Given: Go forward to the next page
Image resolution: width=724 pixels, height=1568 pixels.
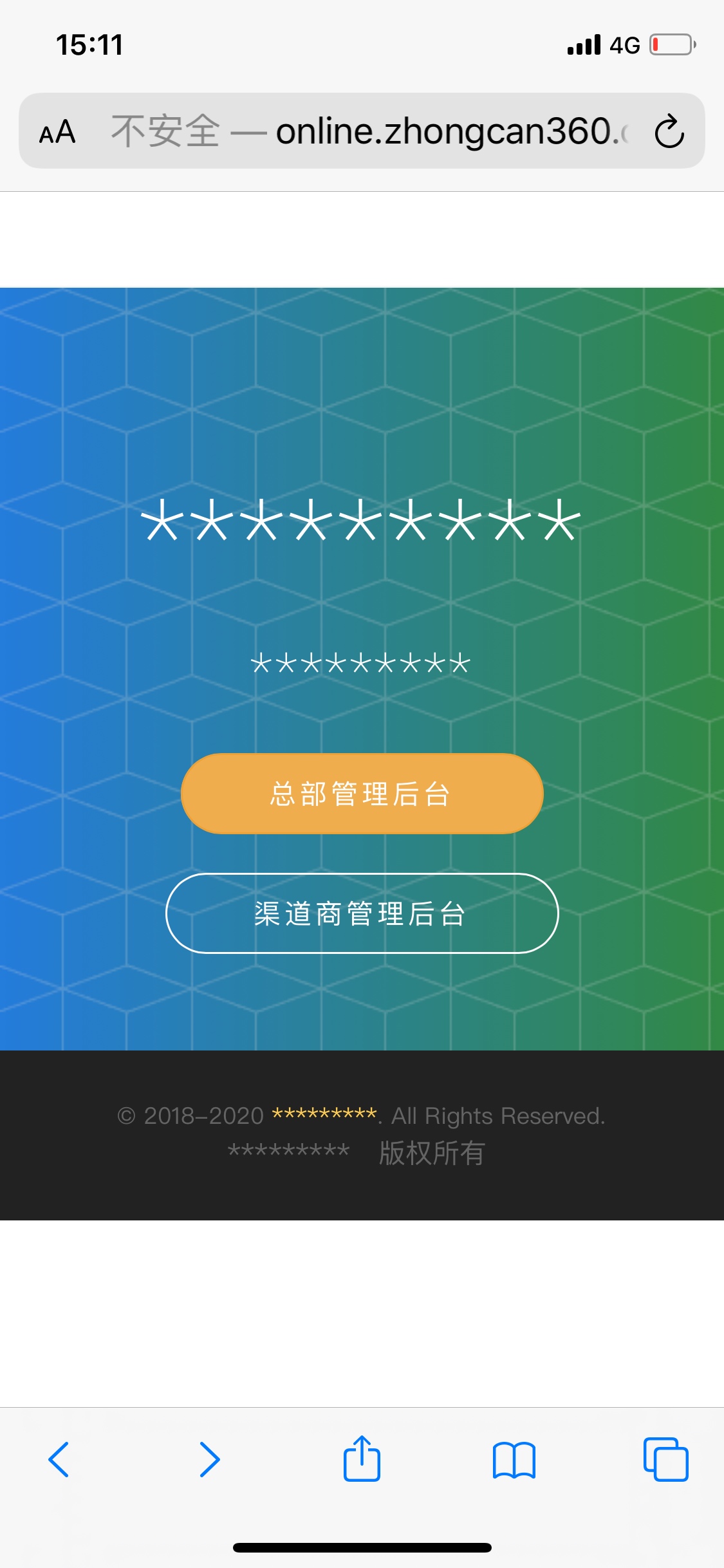Looking at the screenshot, I should [x=210, y=1459].
